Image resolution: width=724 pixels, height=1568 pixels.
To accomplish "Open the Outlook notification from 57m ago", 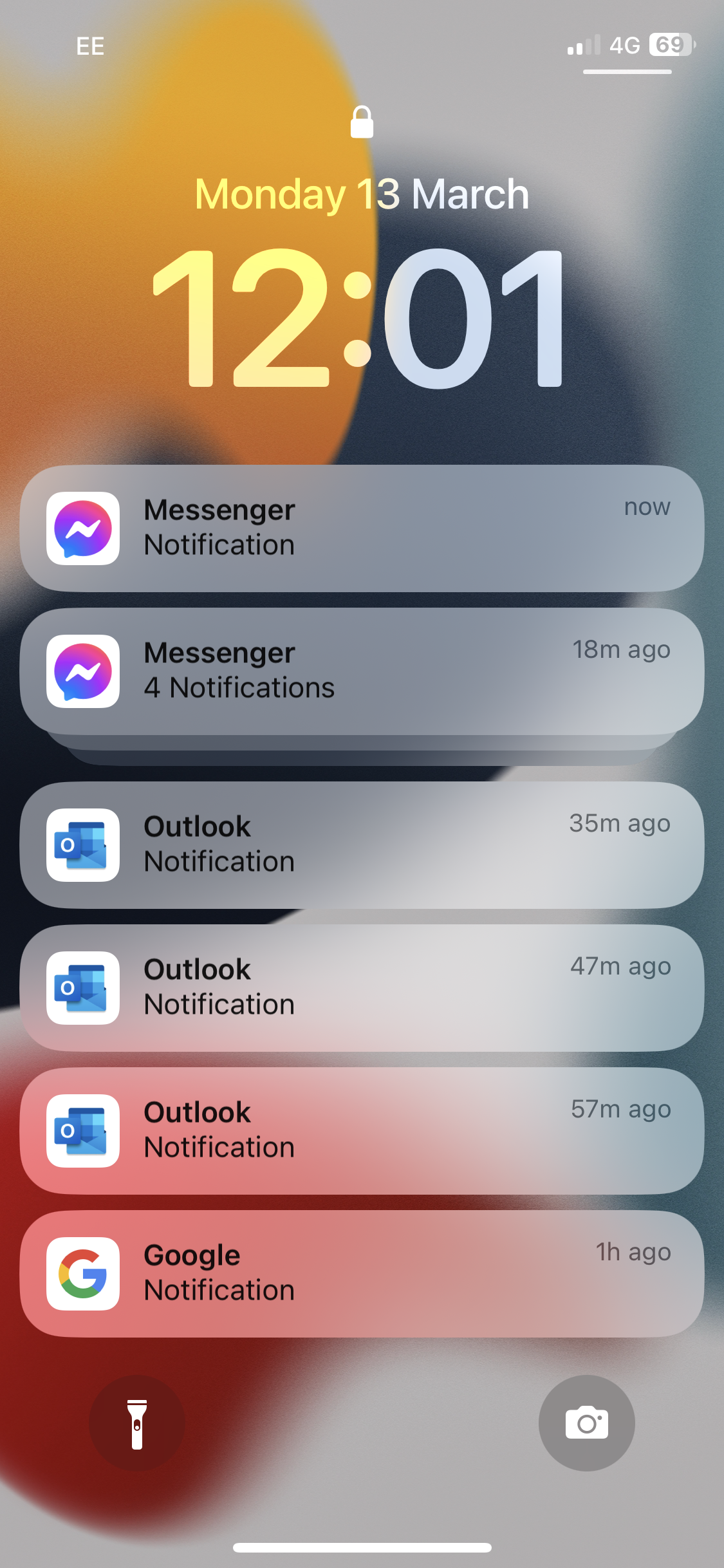I will coord(362,1131).
